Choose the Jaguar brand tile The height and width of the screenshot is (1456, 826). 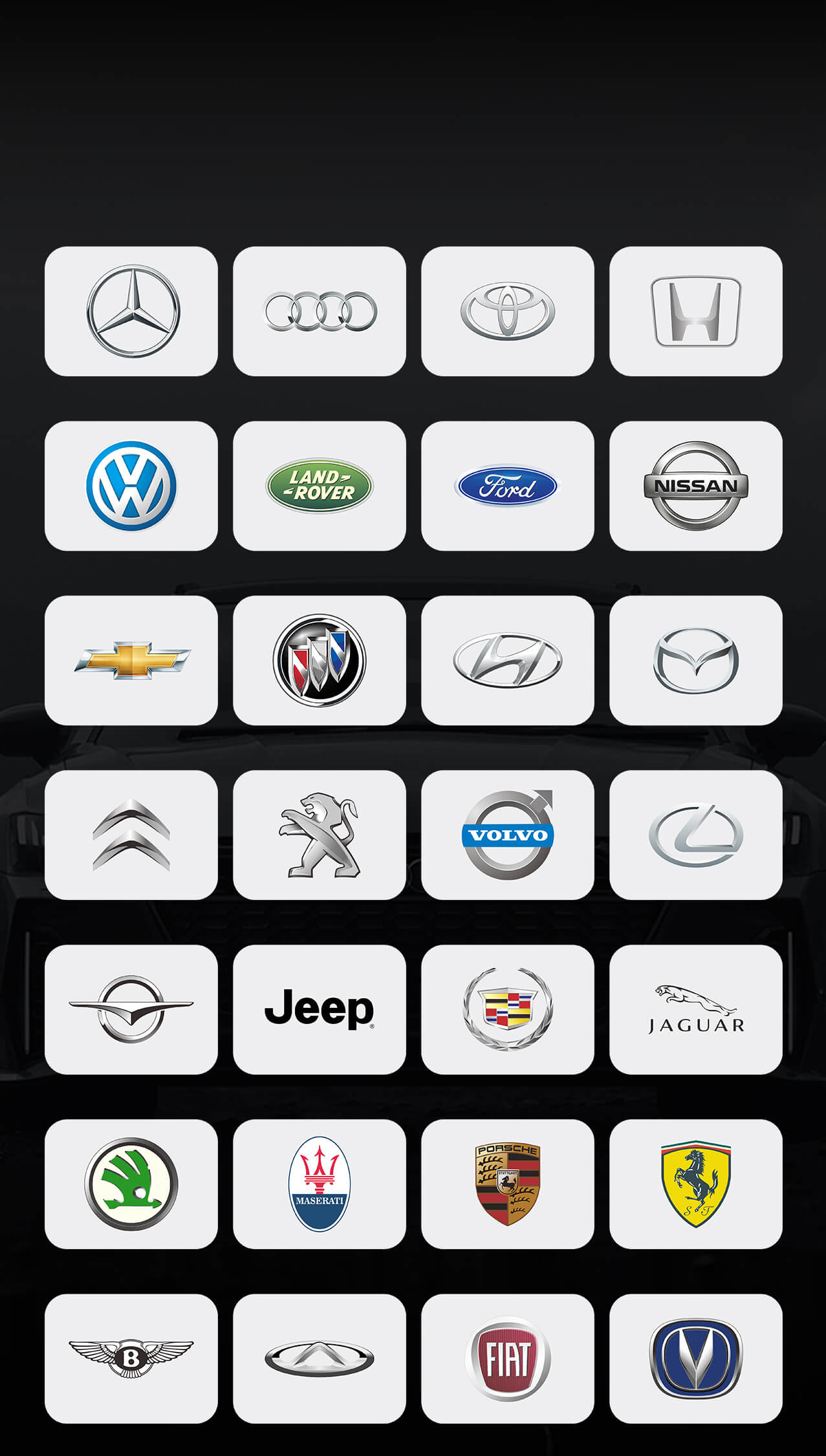tap(696, 1009)
